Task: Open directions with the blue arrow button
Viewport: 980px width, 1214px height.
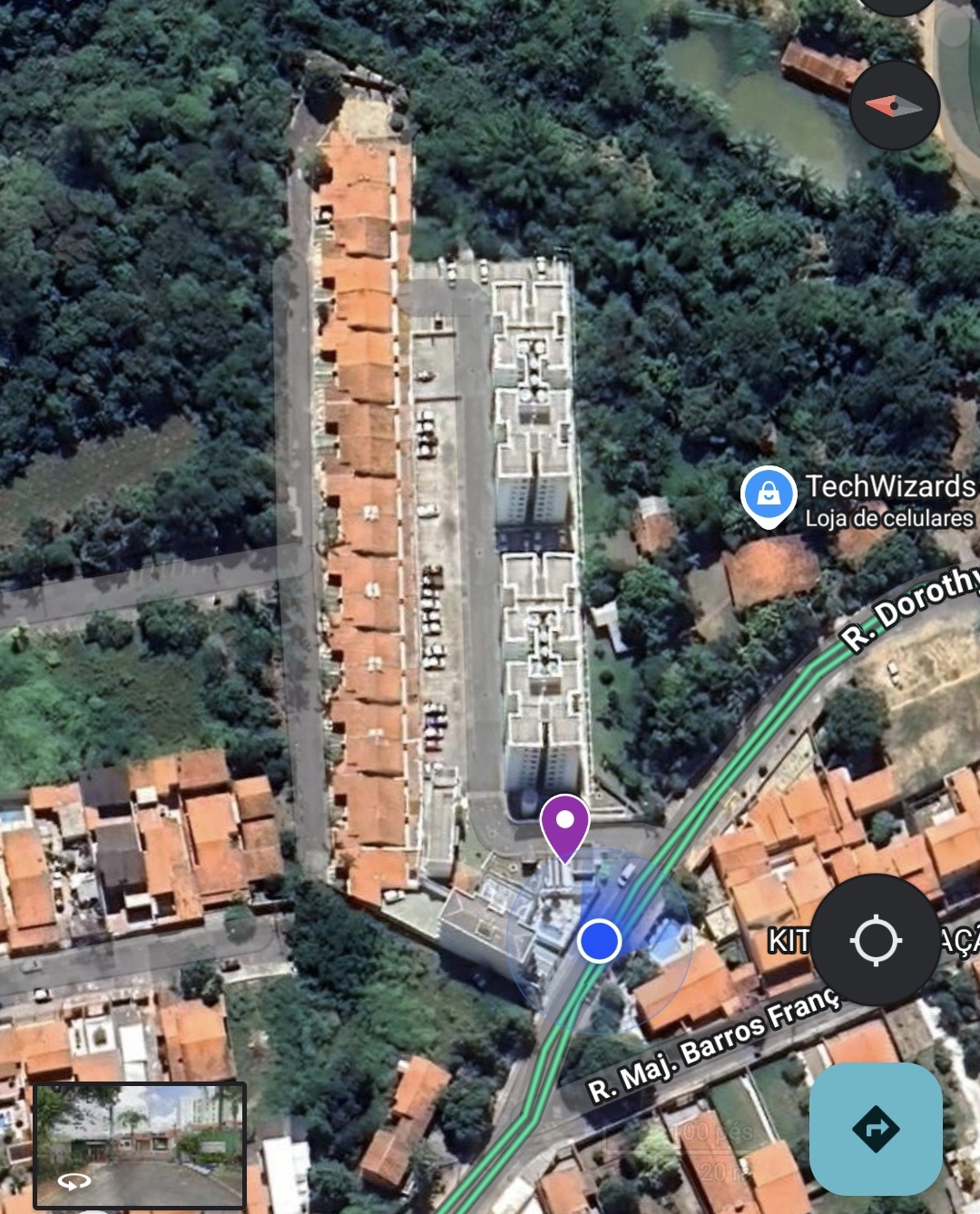Action: click(875, 1129)
